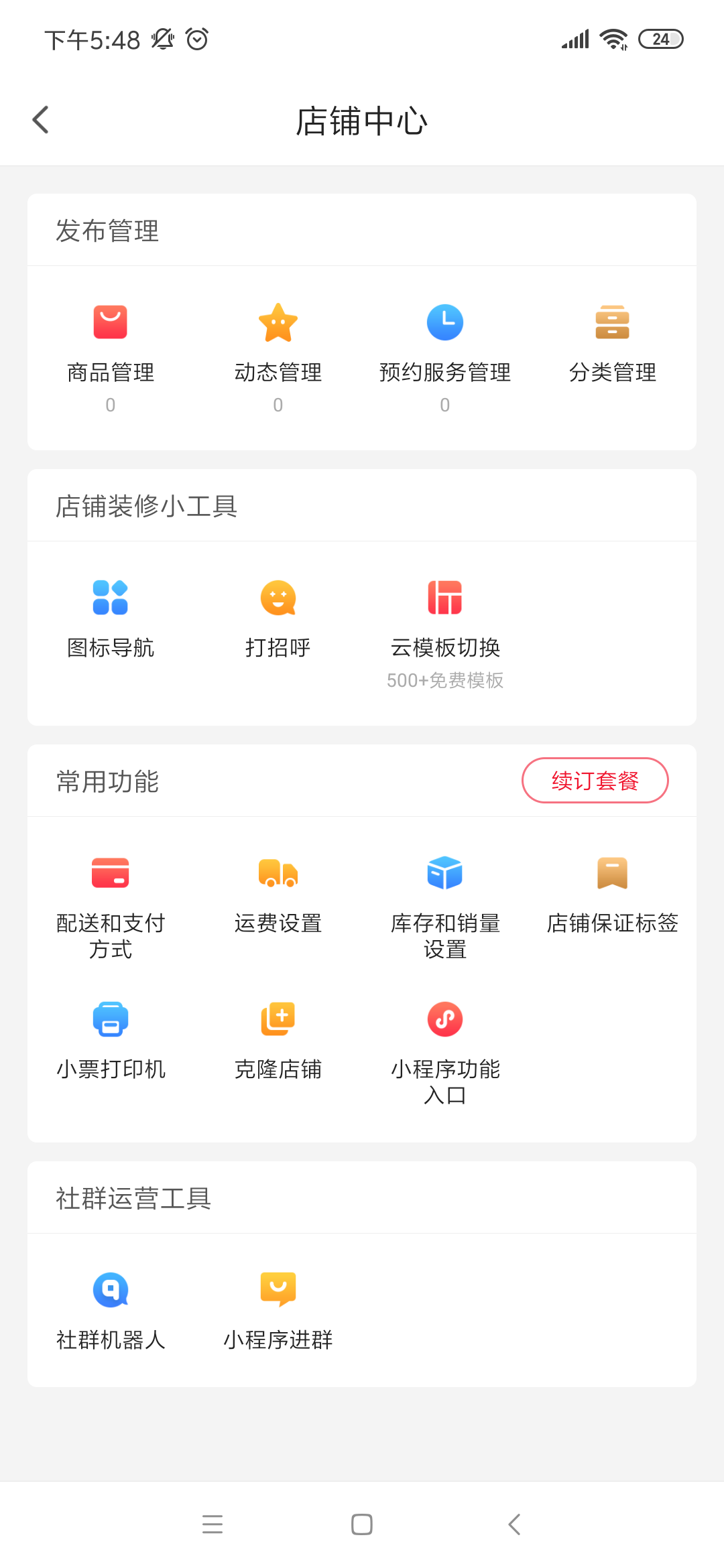Go back from 店铺中心 page
The height and width of the screenshot is (1568, 724).
coord(41,121)
